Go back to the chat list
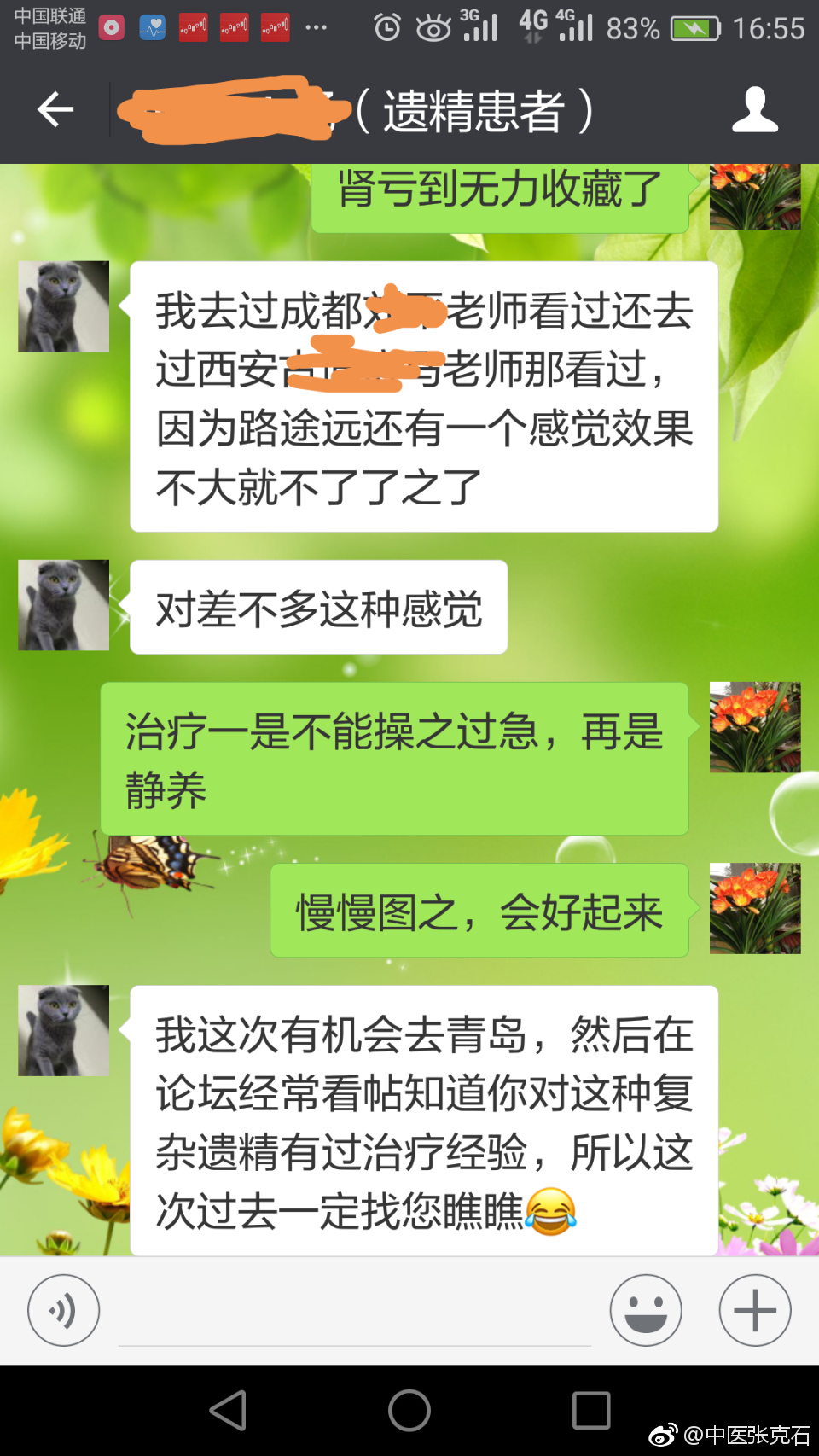The width and height of the screenshot is (819, 1456). coord(55,109)
